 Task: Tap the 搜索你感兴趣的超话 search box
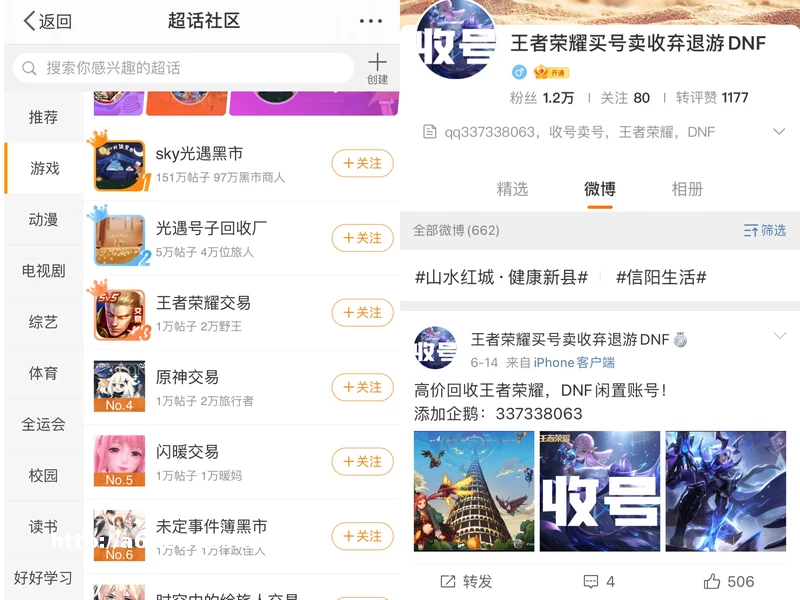click(185, 68)
